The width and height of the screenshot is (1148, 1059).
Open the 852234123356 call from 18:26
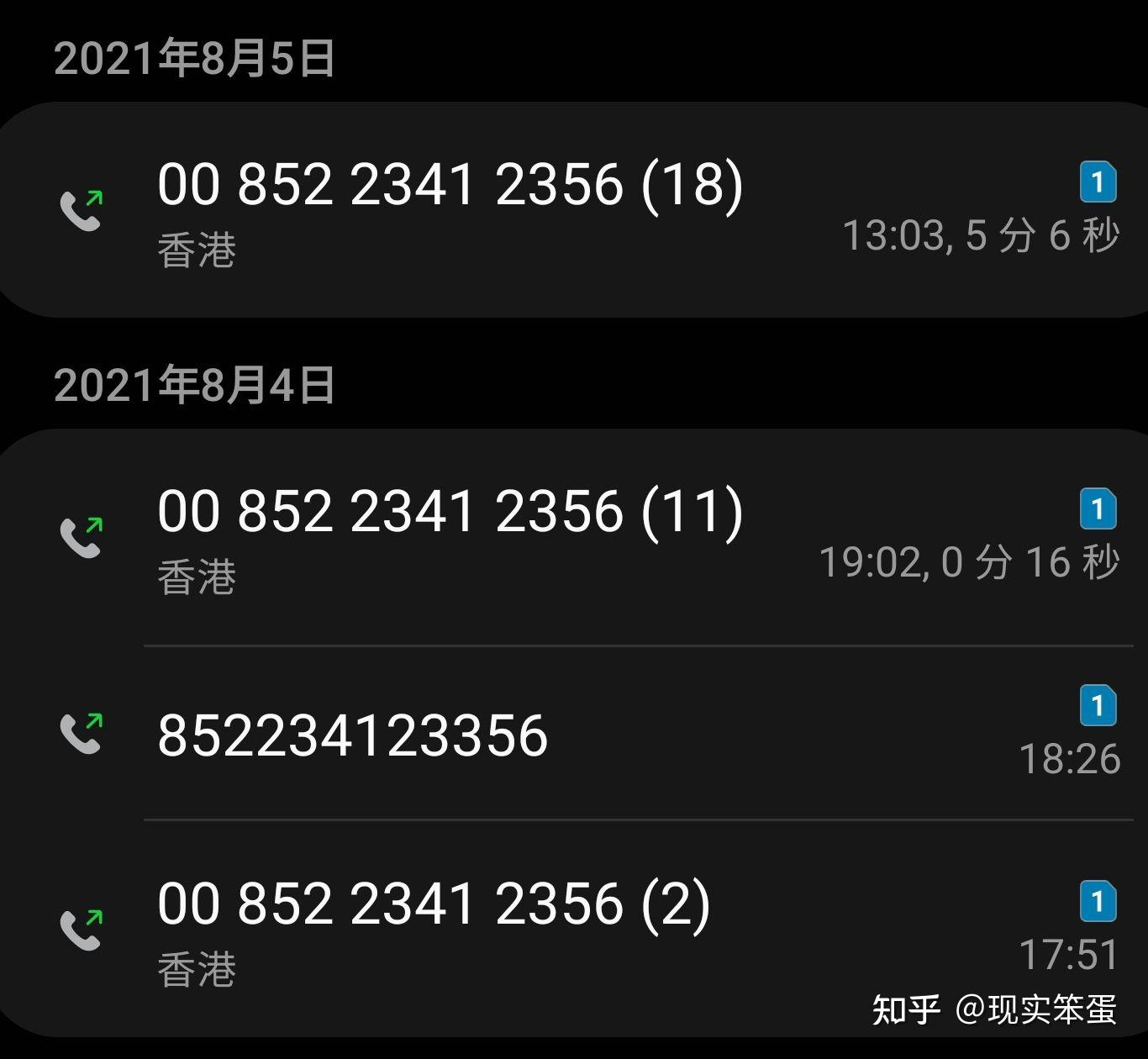353,735
